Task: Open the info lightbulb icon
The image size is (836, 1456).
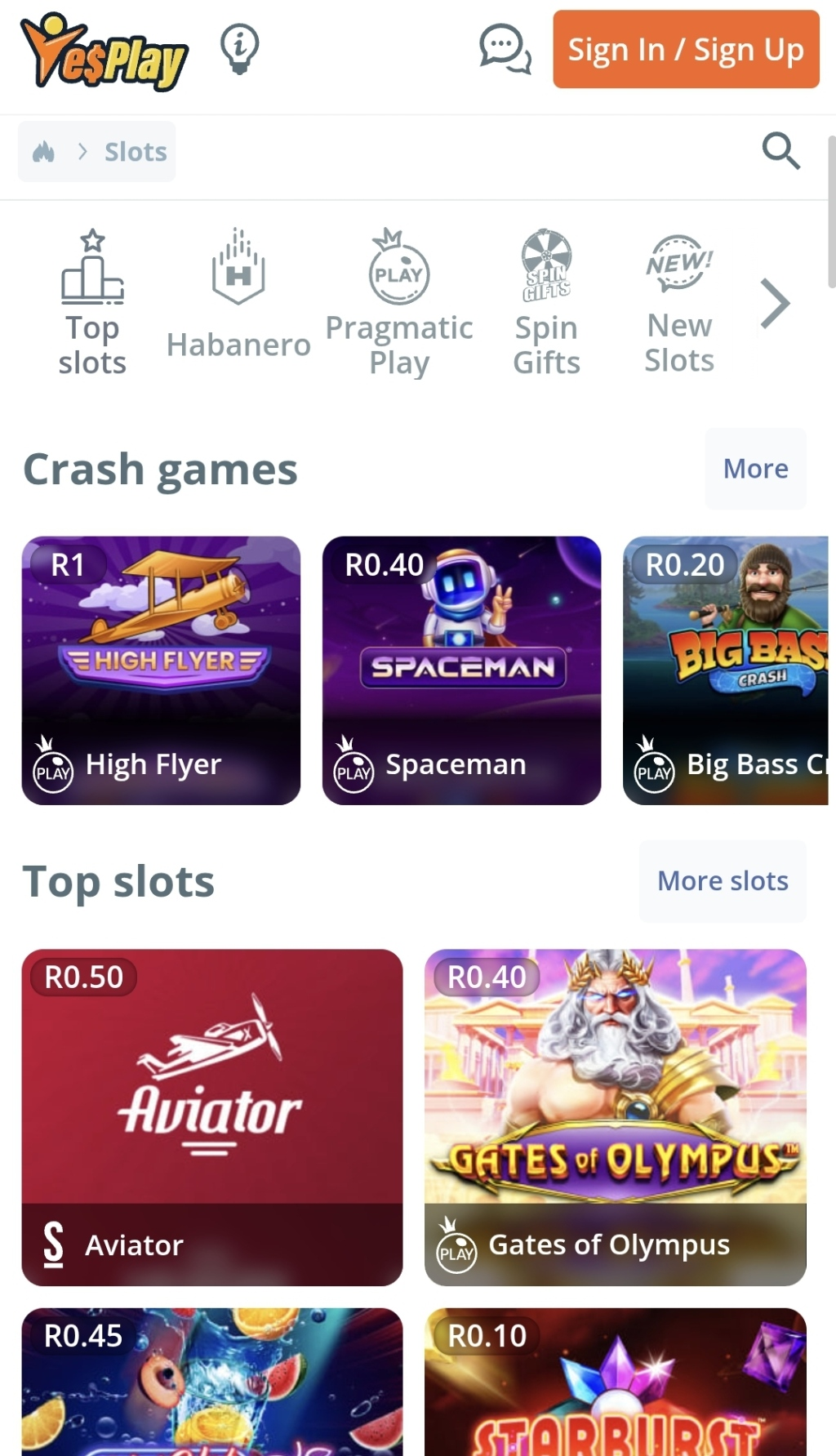Action: pyautogui.click(x=239, y=49)
